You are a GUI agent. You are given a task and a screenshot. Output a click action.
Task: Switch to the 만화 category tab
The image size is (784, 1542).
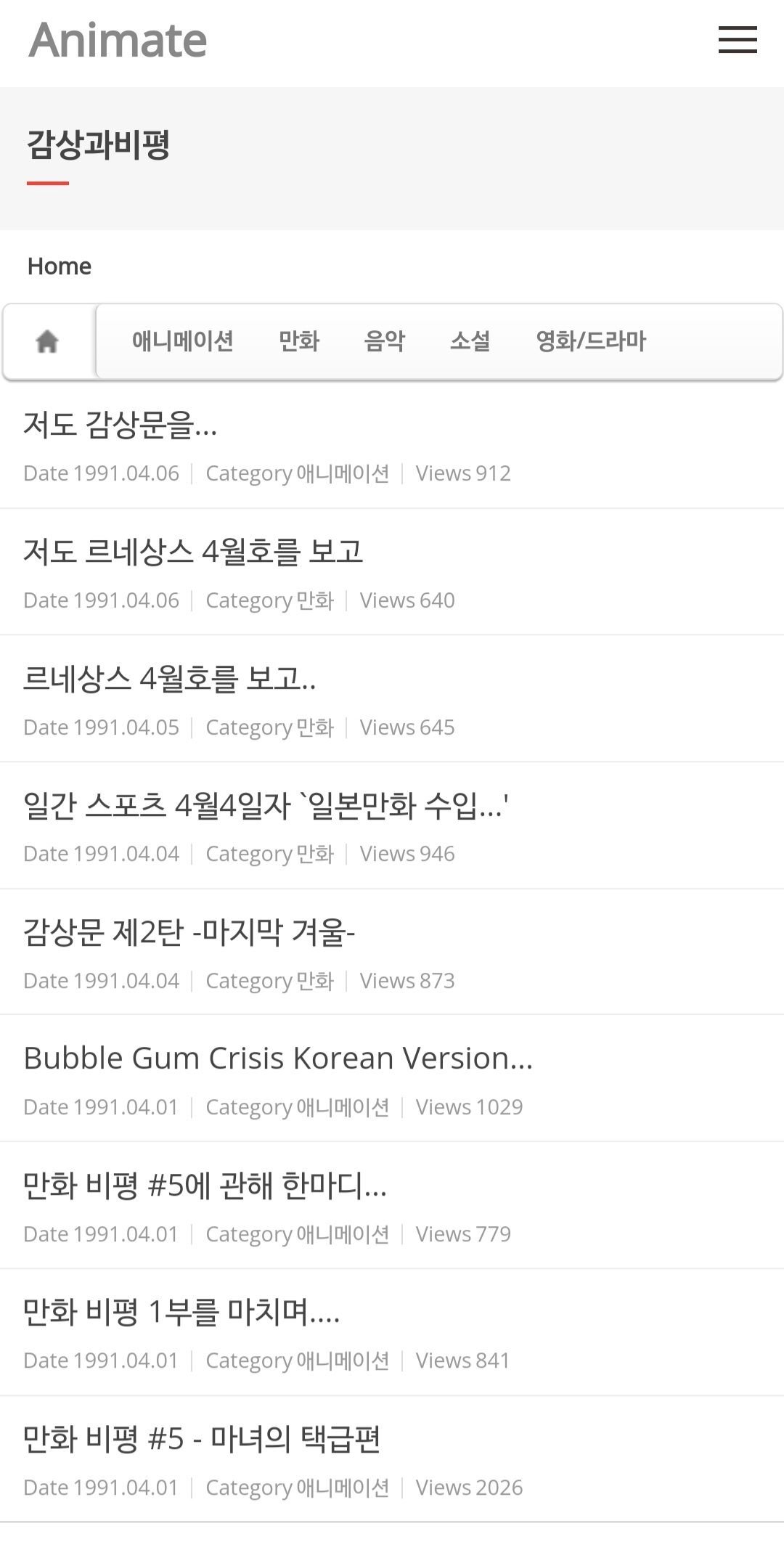(299, 341)
